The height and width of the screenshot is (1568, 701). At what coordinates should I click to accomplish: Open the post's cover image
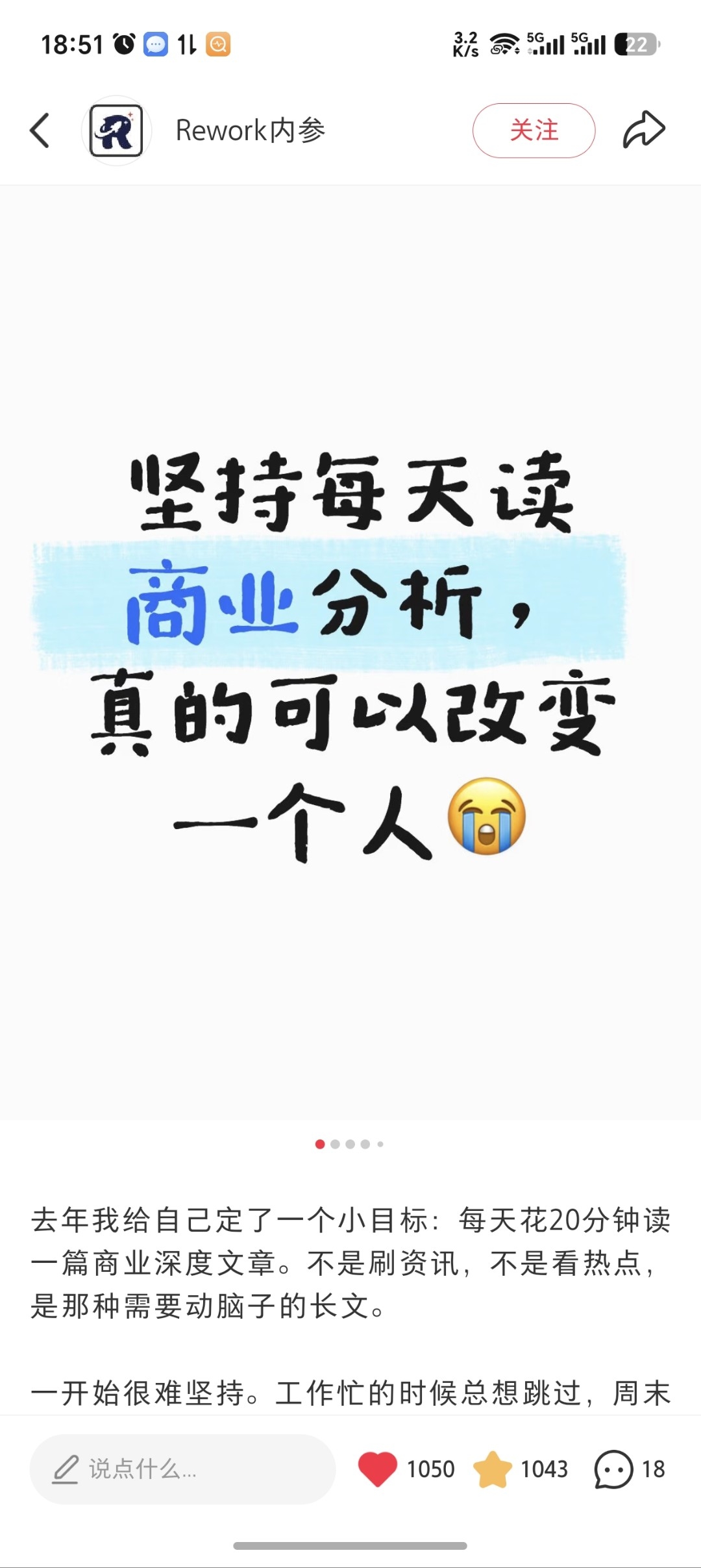[x=350, y=653]
